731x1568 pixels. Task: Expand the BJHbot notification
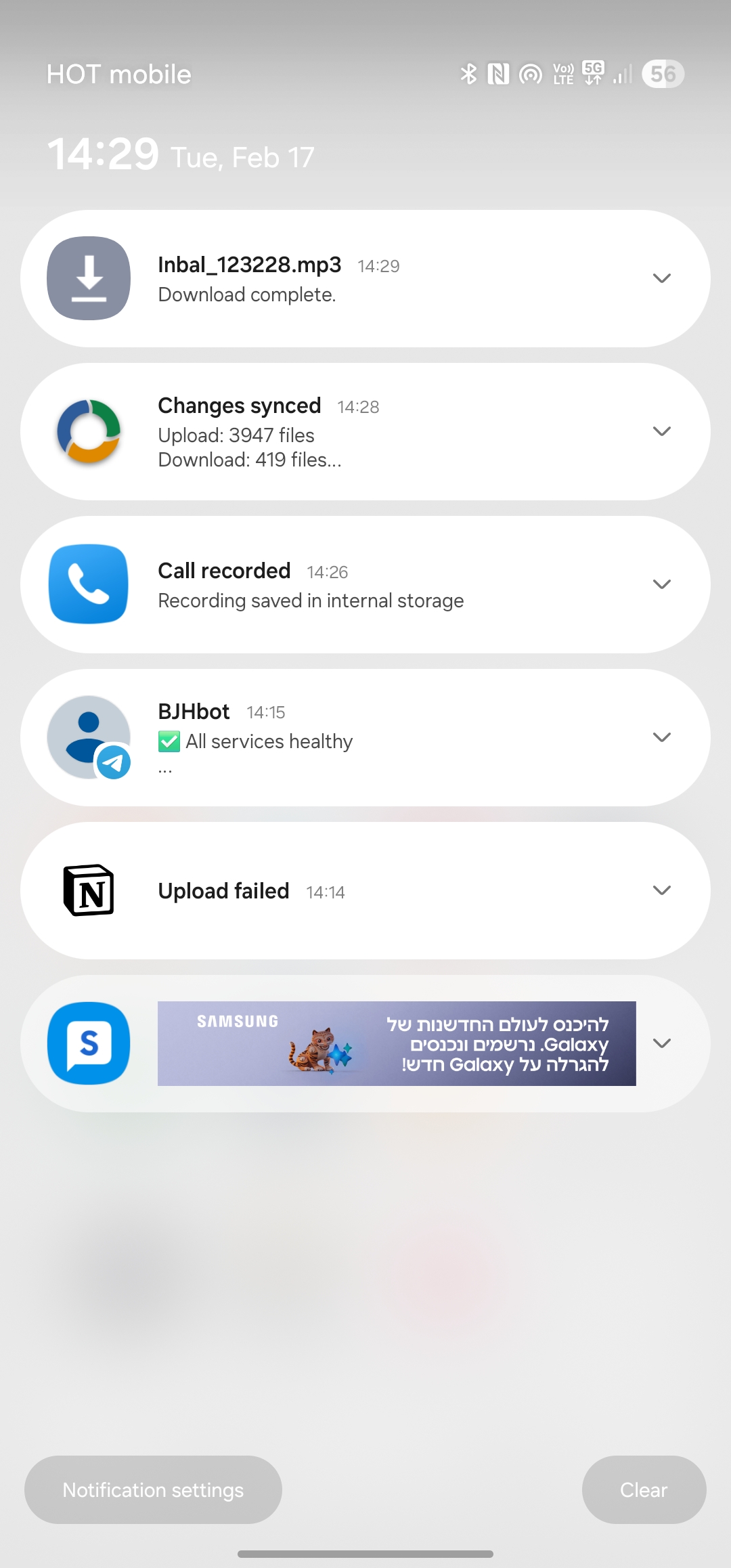click(x=661, y=737)
